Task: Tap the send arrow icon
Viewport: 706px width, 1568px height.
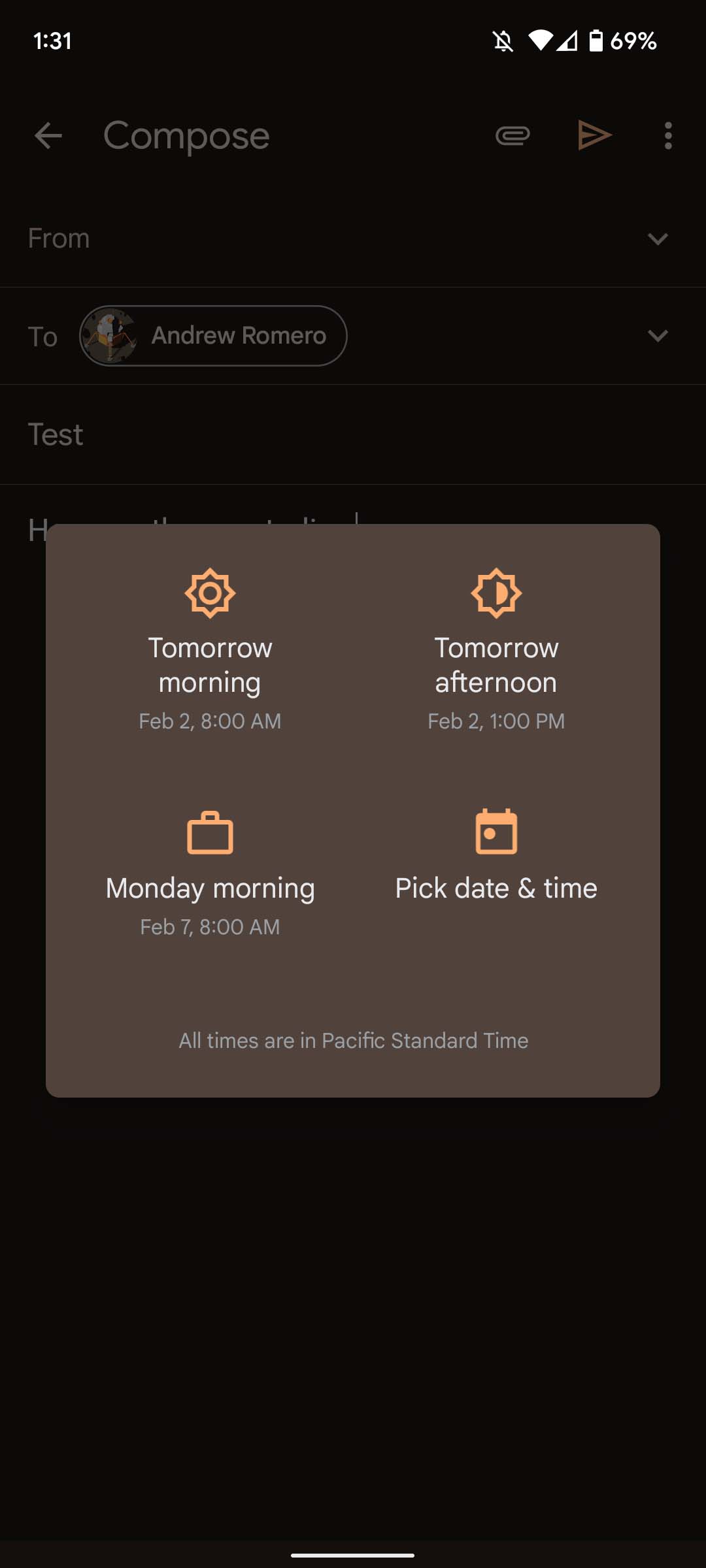Action: (x=594, y=136)
